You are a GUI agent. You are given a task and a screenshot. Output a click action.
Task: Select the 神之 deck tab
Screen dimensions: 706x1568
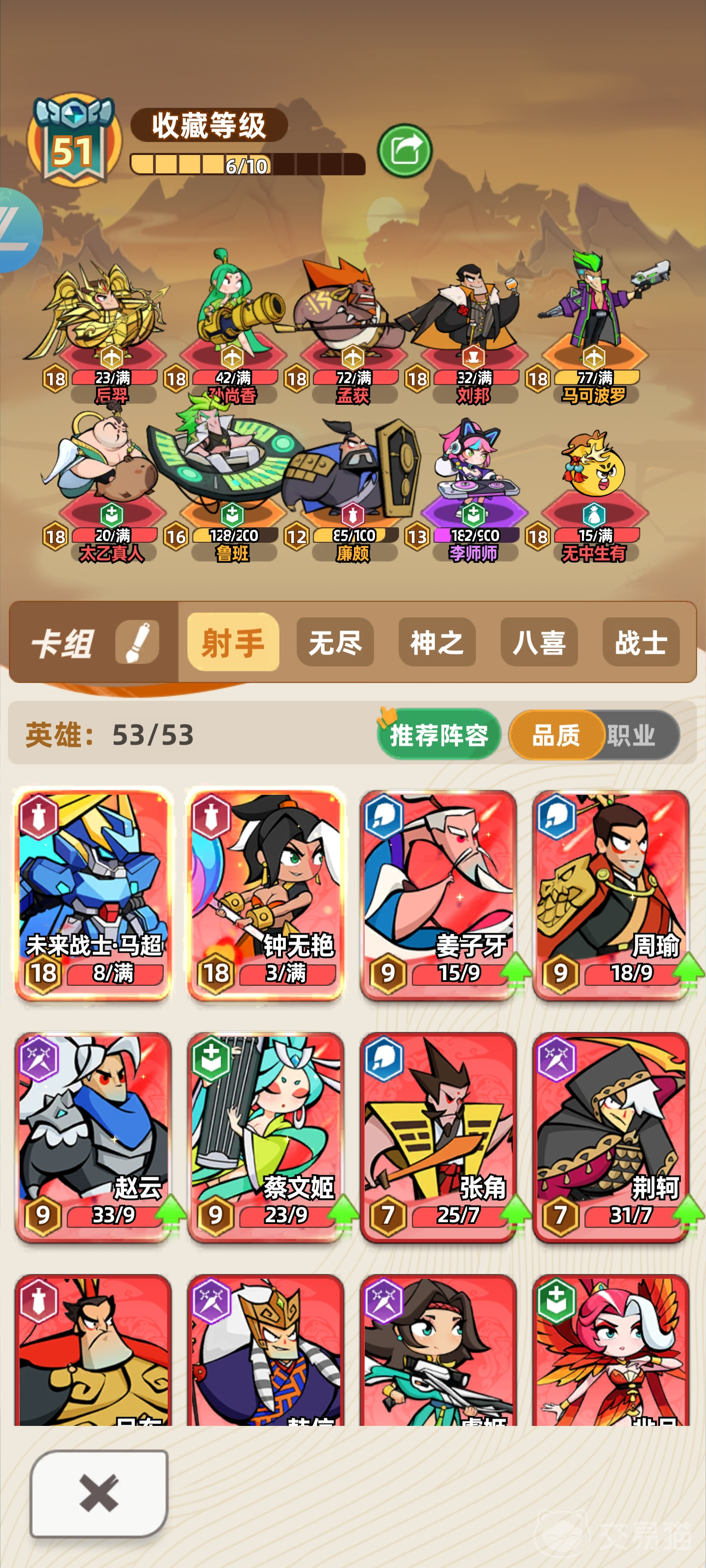coord(437,642)
